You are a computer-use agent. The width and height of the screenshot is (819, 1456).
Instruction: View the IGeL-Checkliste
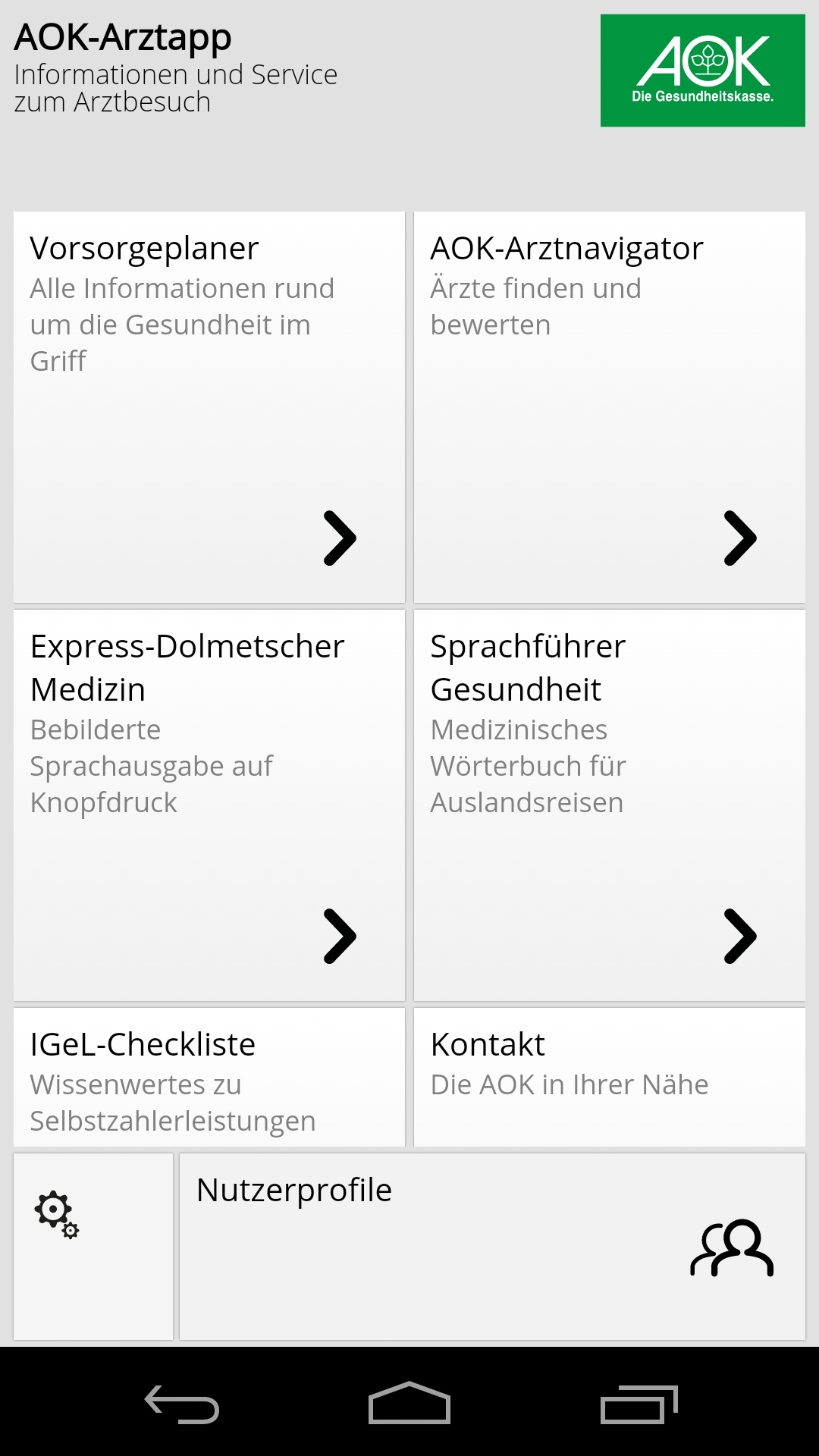(209, 1077)
